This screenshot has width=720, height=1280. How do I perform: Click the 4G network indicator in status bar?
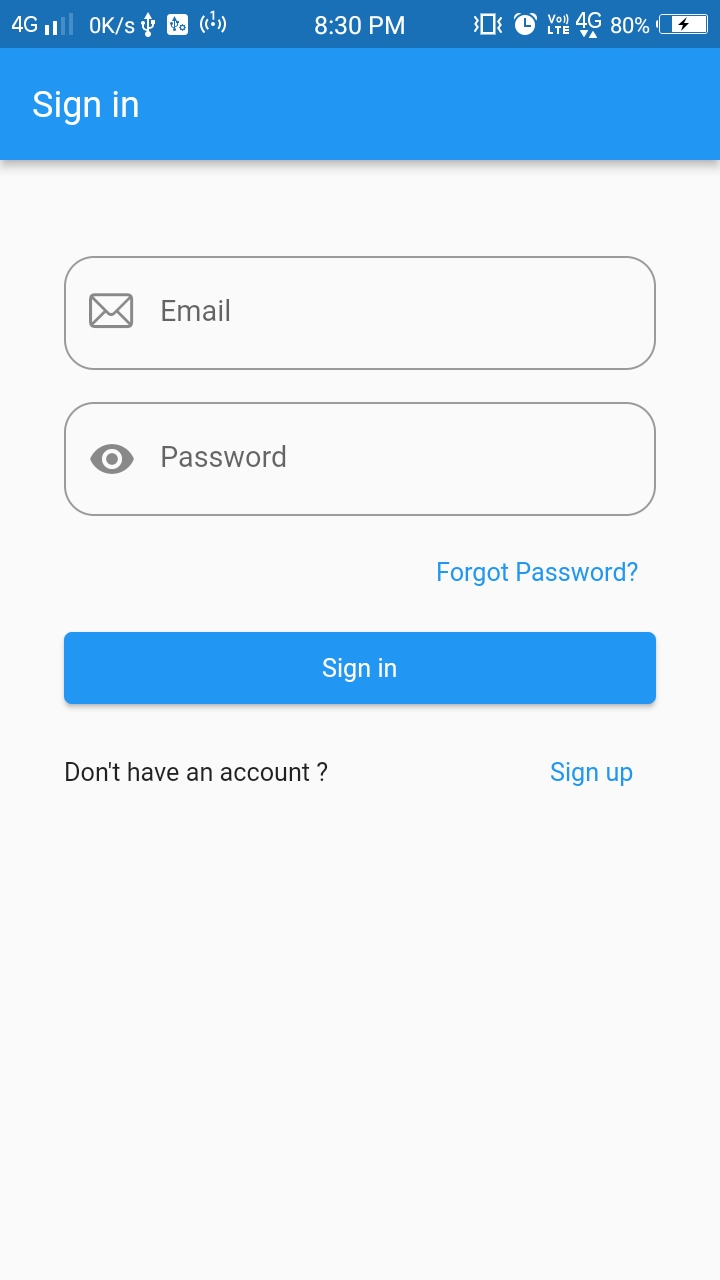22,22
